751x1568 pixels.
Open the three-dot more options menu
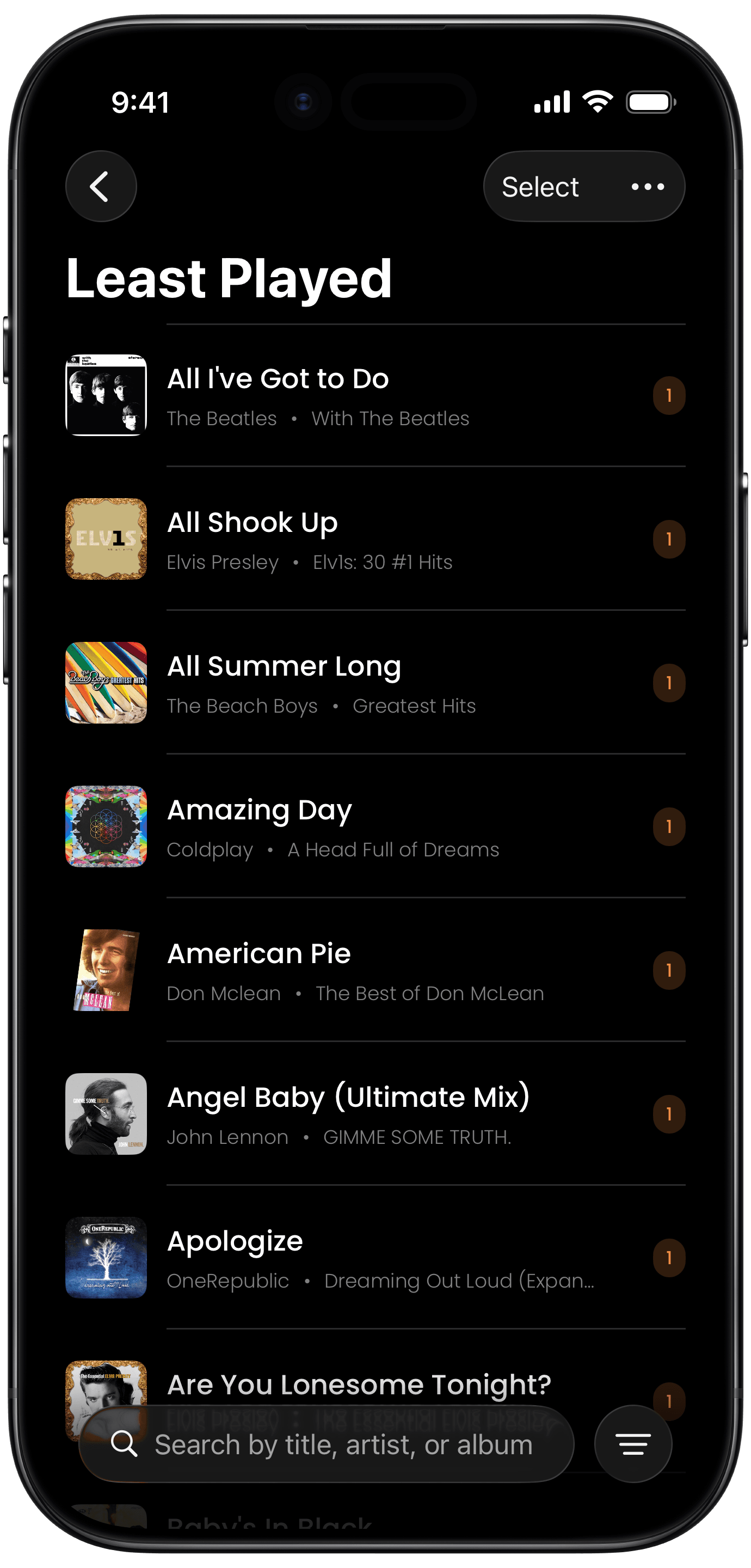tap(648, 187)
